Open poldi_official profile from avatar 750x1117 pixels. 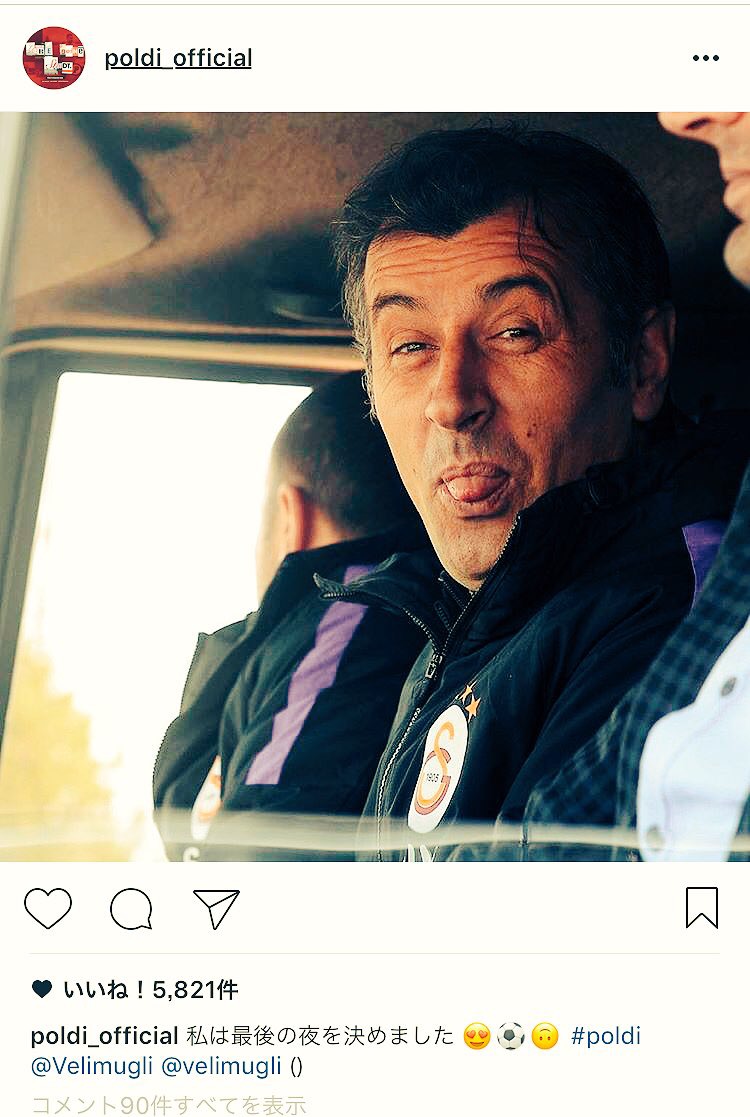point(54,58)
